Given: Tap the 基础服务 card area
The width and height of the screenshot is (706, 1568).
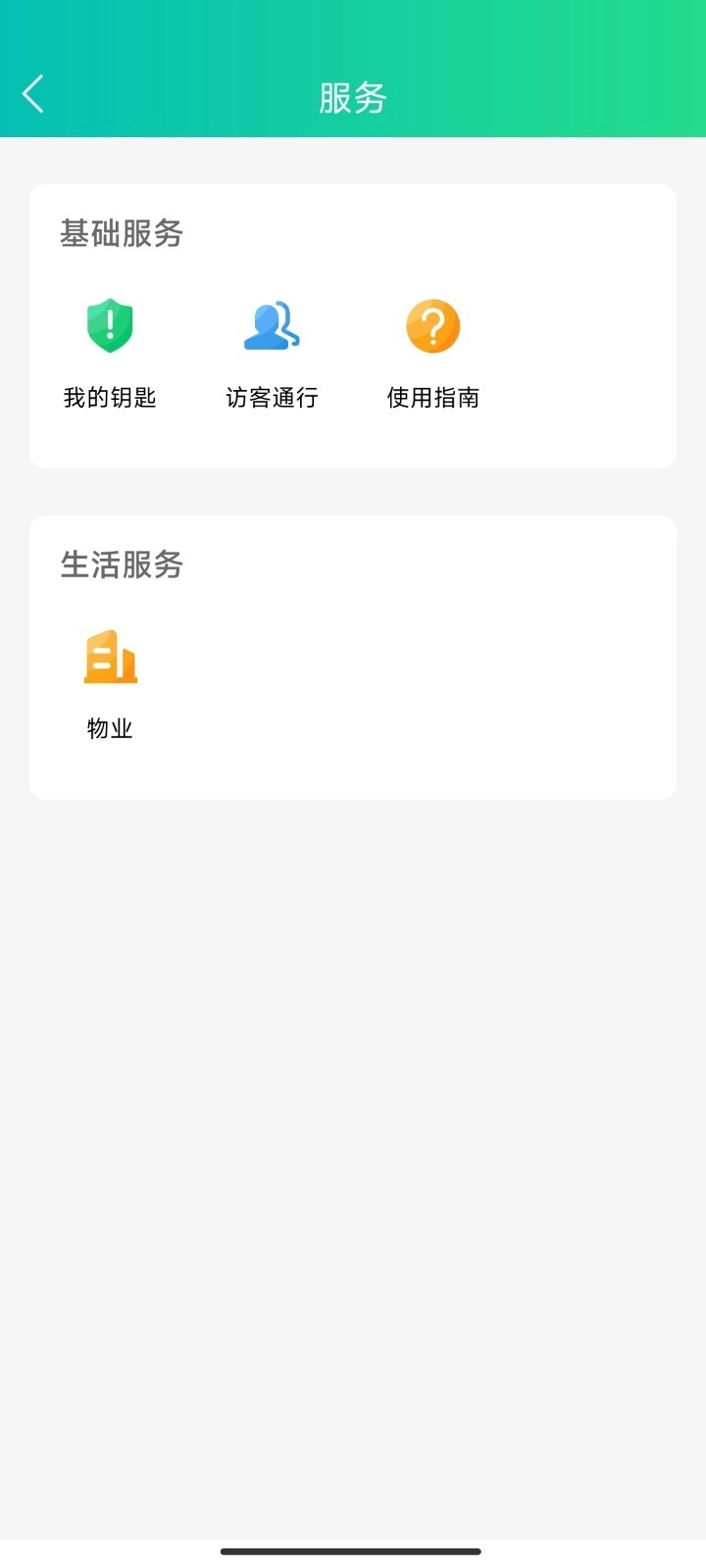Looking at the screenshot, I should tap(353, 323).
